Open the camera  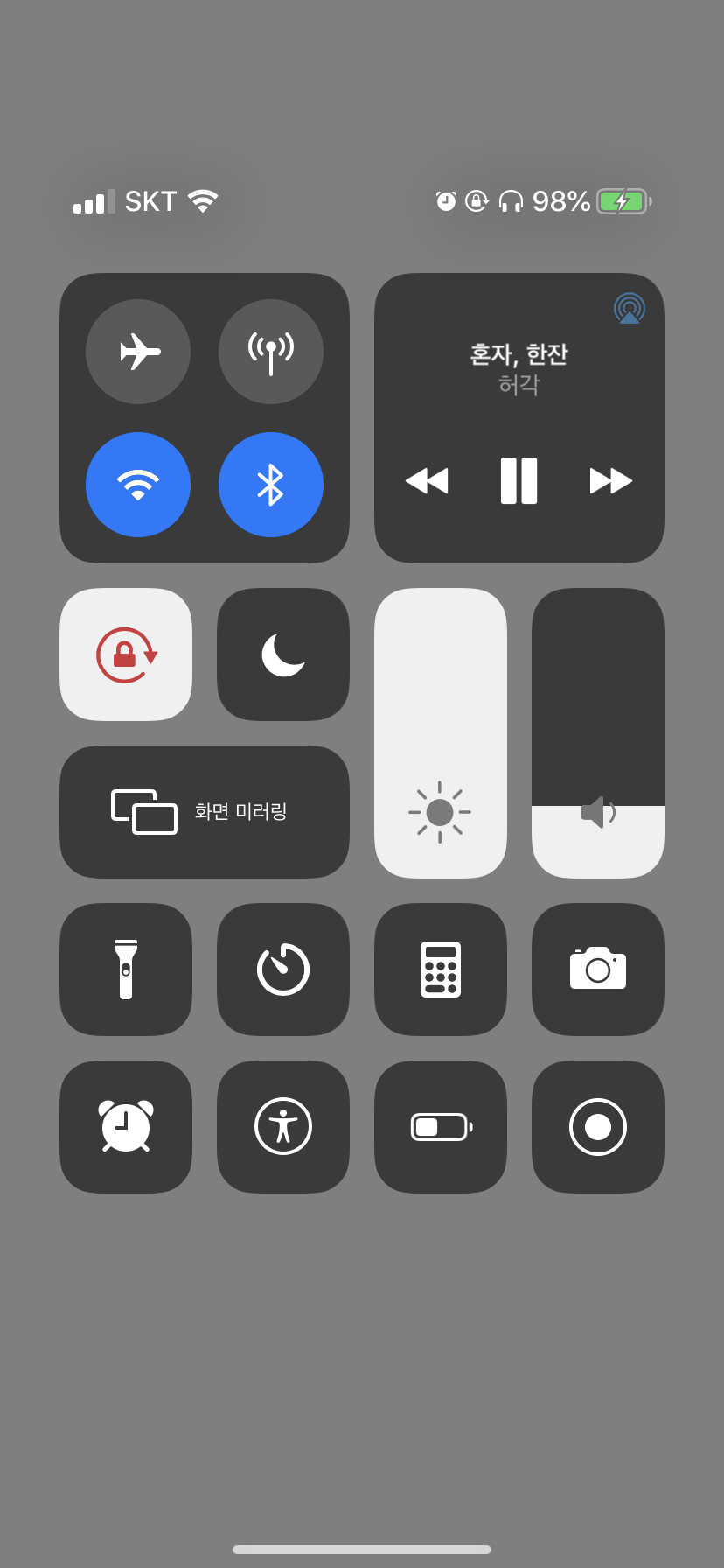click(x=598, y=969)
